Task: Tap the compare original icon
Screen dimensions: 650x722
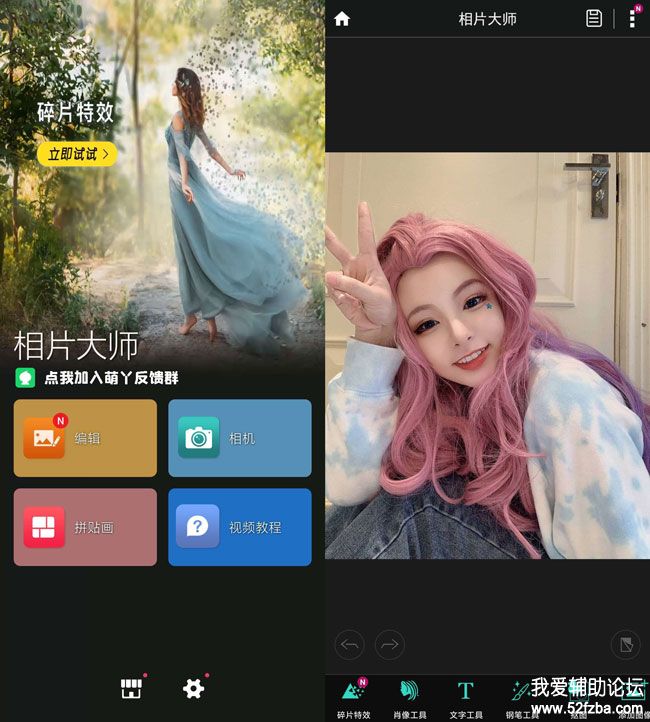Action: pos(625,645)
